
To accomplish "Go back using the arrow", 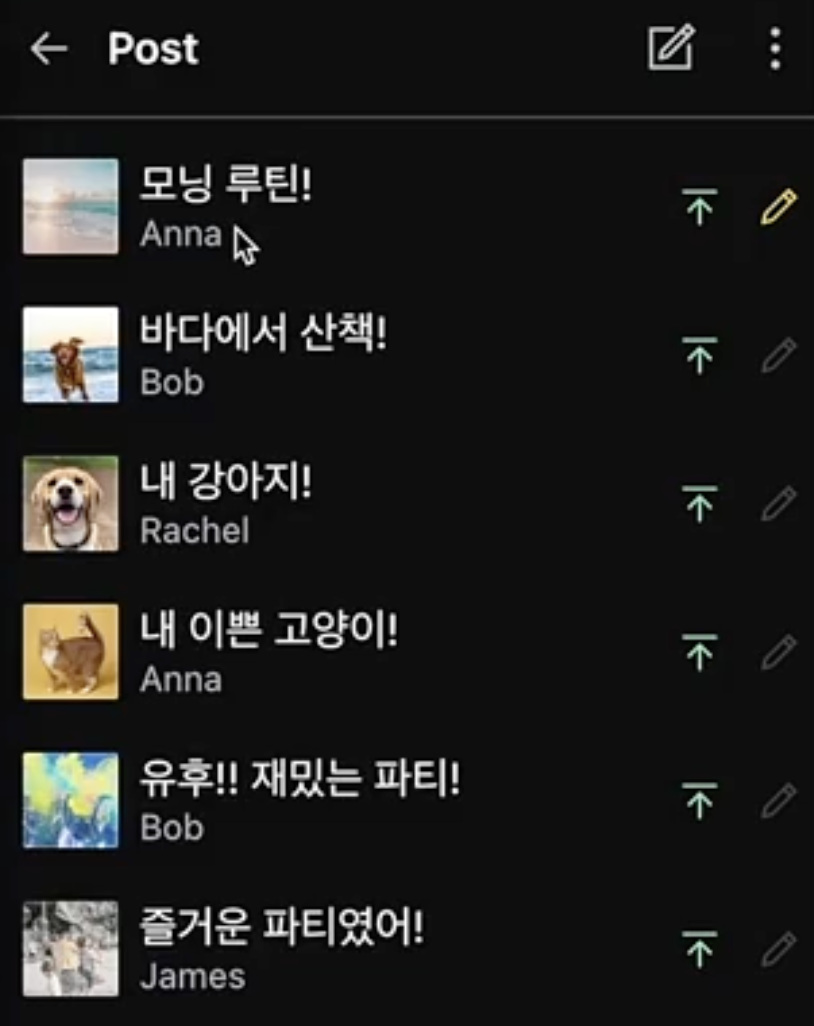I will pos(48,49).
